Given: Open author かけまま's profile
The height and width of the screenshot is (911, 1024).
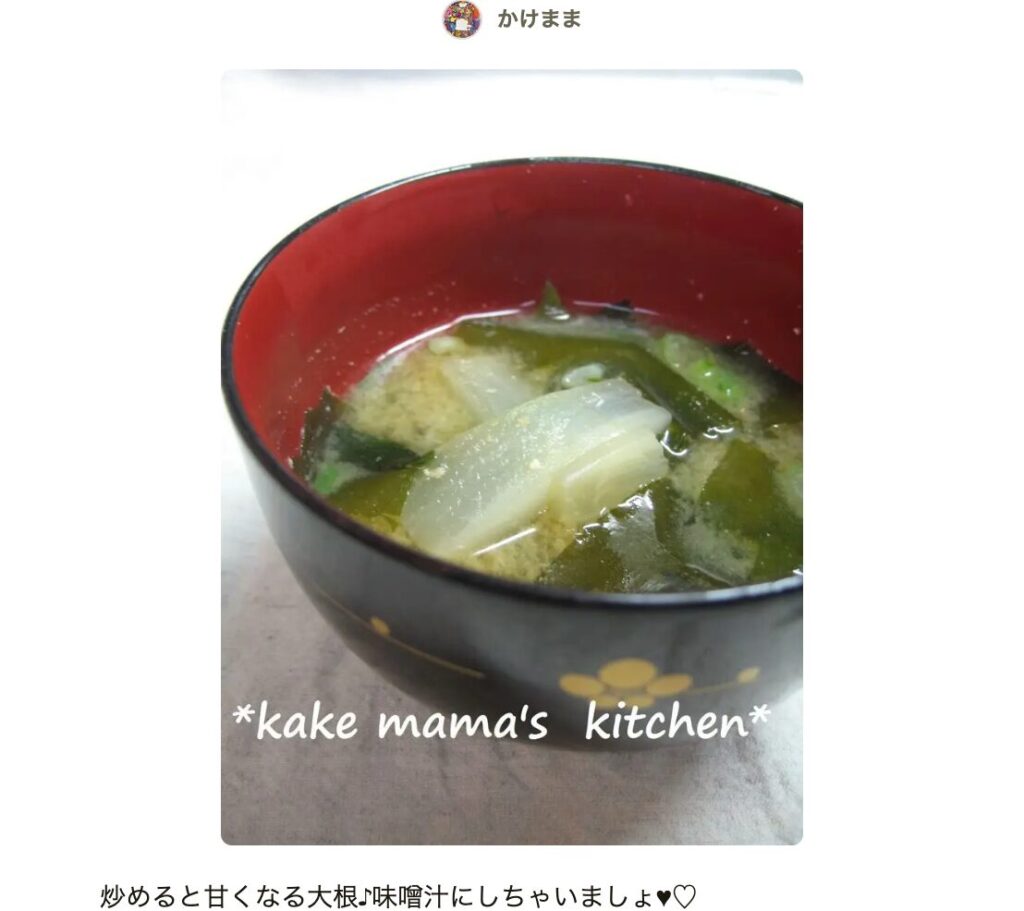Looking at the screenshot, I should coord(538,19).
